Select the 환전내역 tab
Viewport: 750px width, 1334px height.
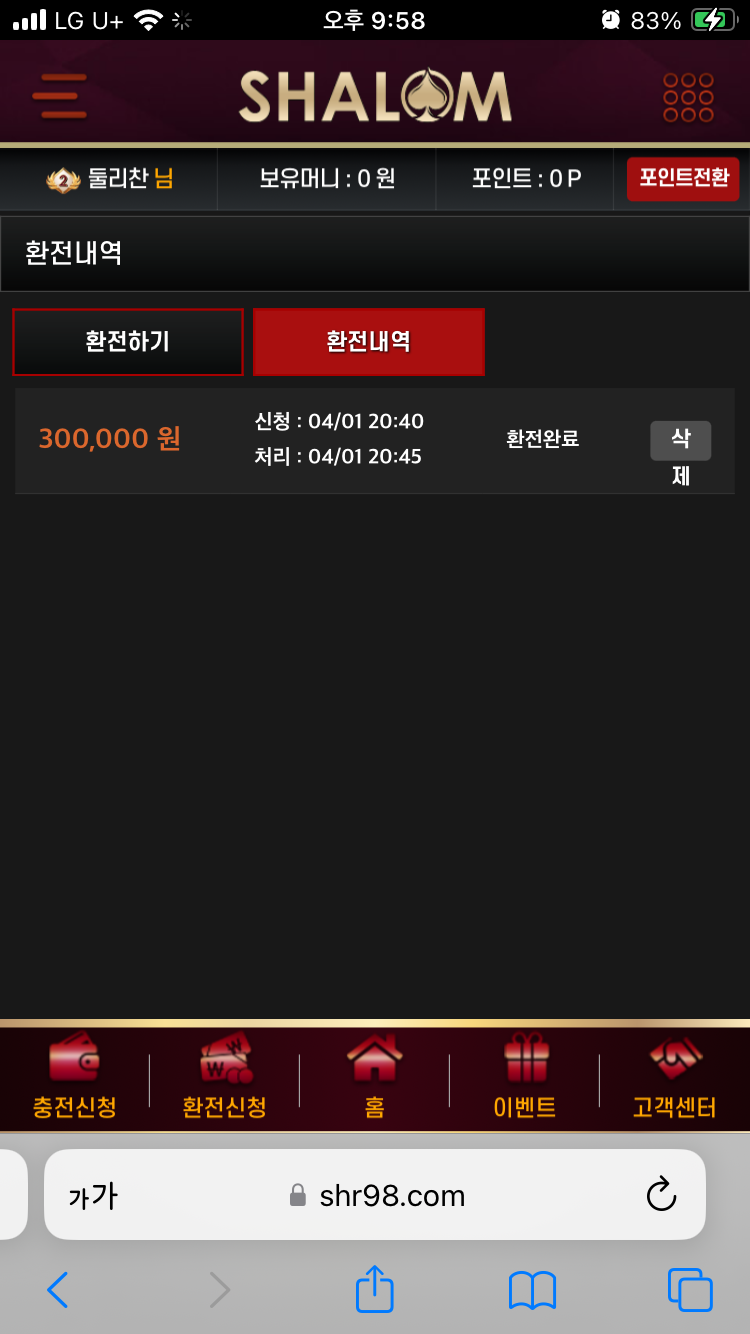pyautogui.click(x=368, y=342)
